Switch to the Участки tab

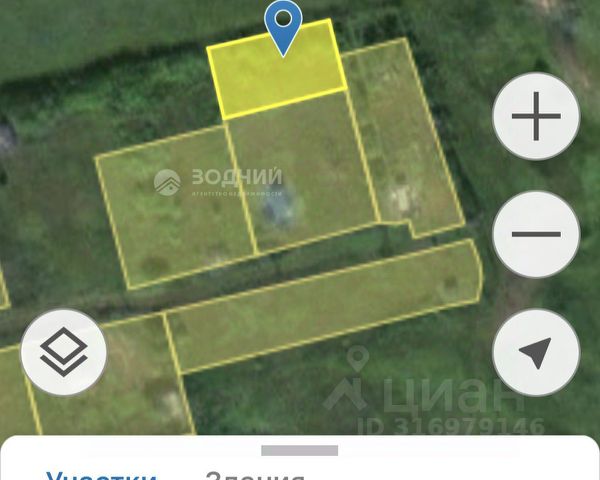click(x=101, y=474)
